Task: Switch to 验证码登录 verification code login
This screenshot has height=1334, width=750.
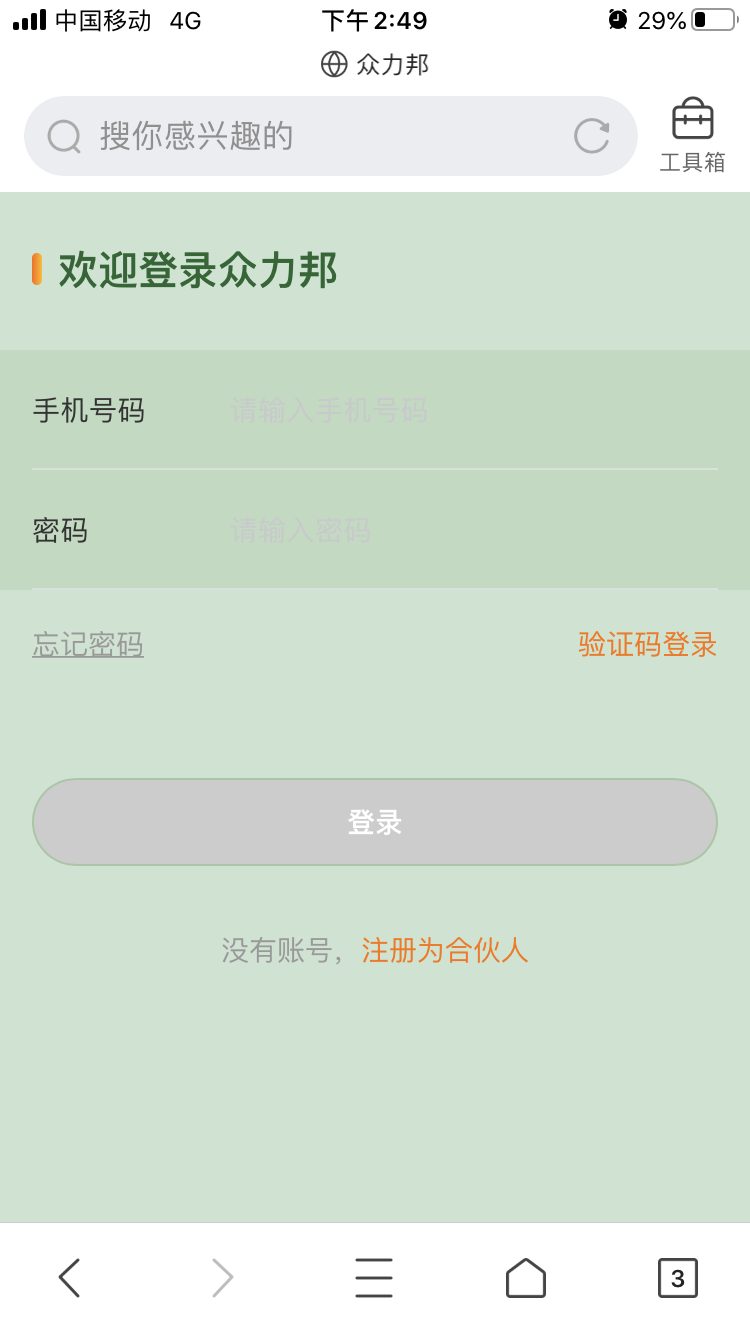Action: tap(647, 645)
